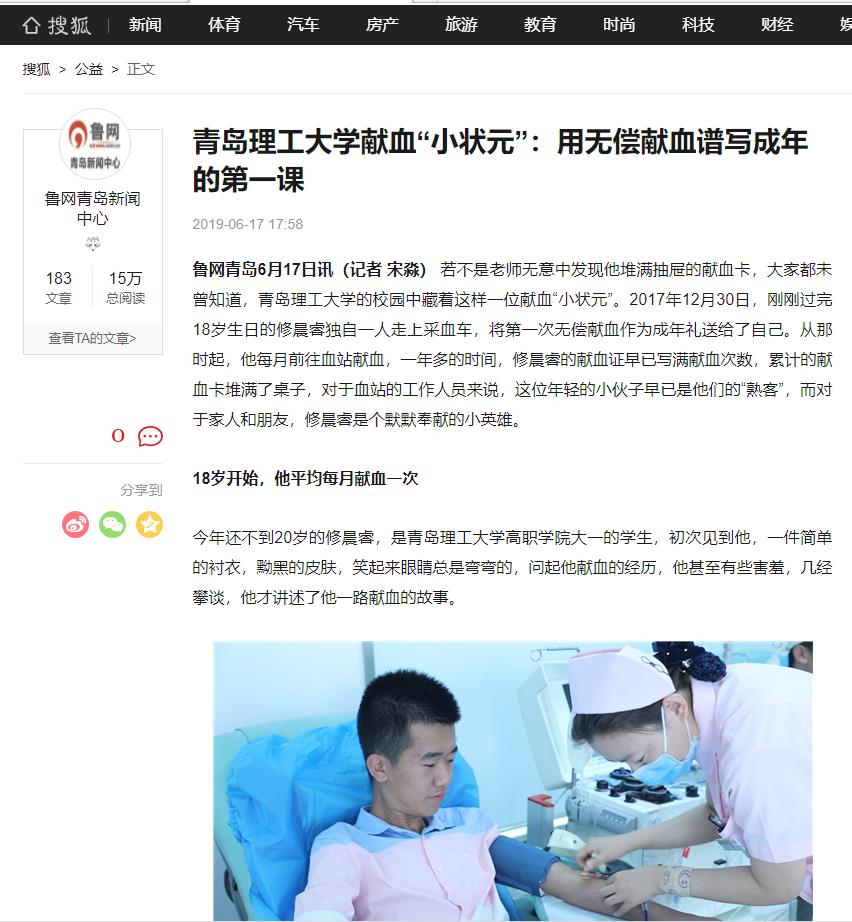Viewport: 852px width, 922px height.
Task: Open the 体育 section
Action: point(224,25)
